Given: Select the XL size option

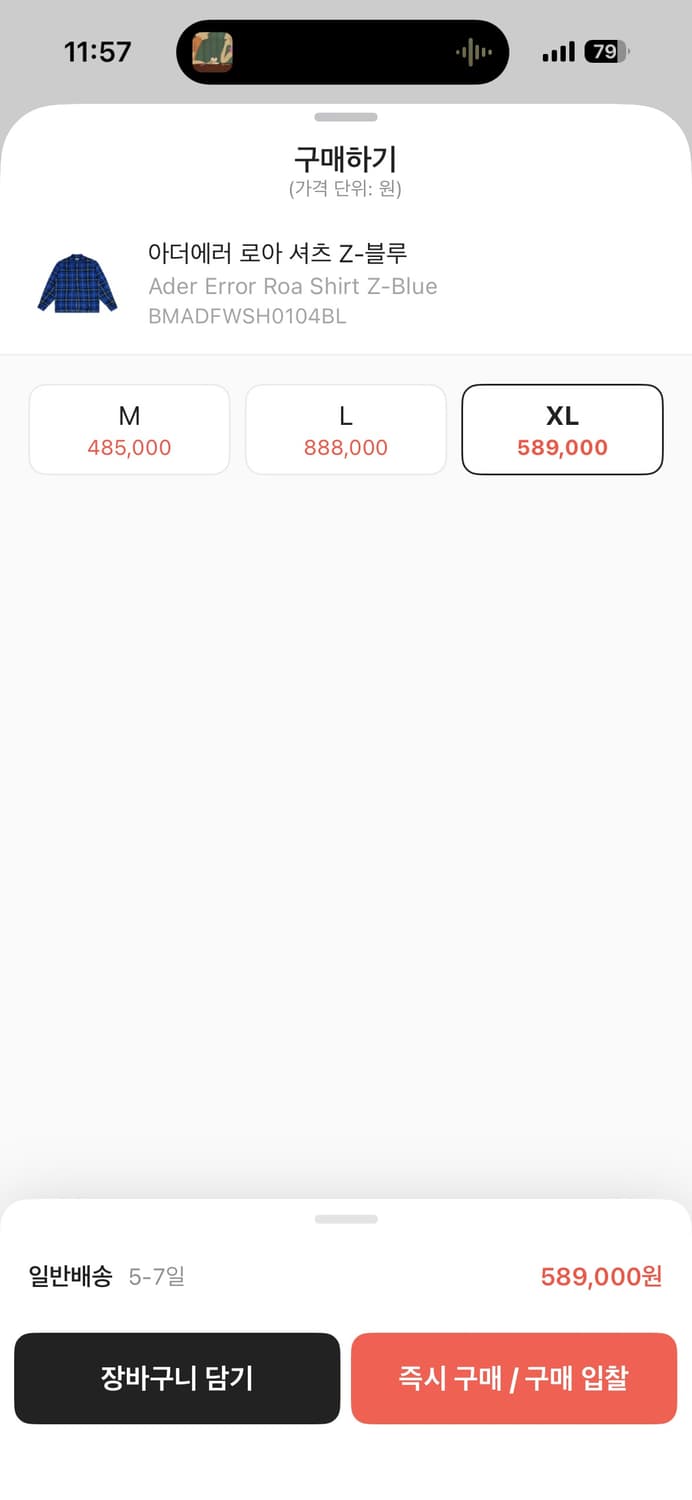Looking at the screenshot, I should (x=562, y=430).
